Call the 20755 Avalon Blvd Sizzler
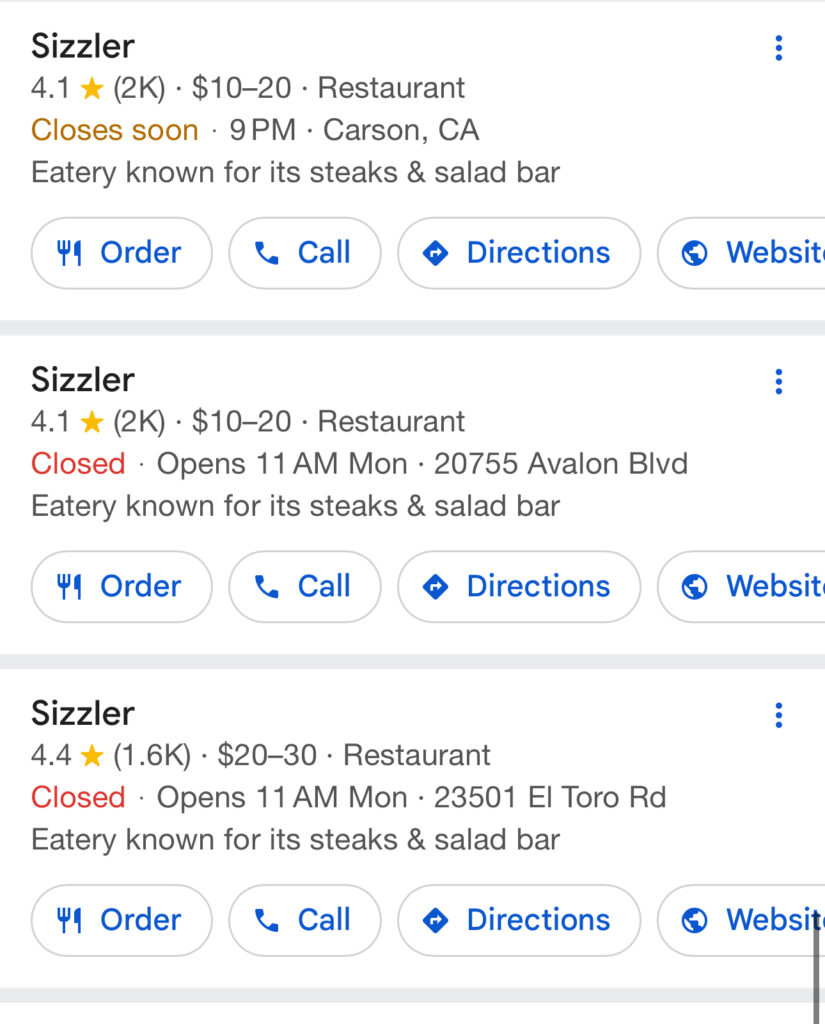825x1024 pixels. click(x=304, y=586)
